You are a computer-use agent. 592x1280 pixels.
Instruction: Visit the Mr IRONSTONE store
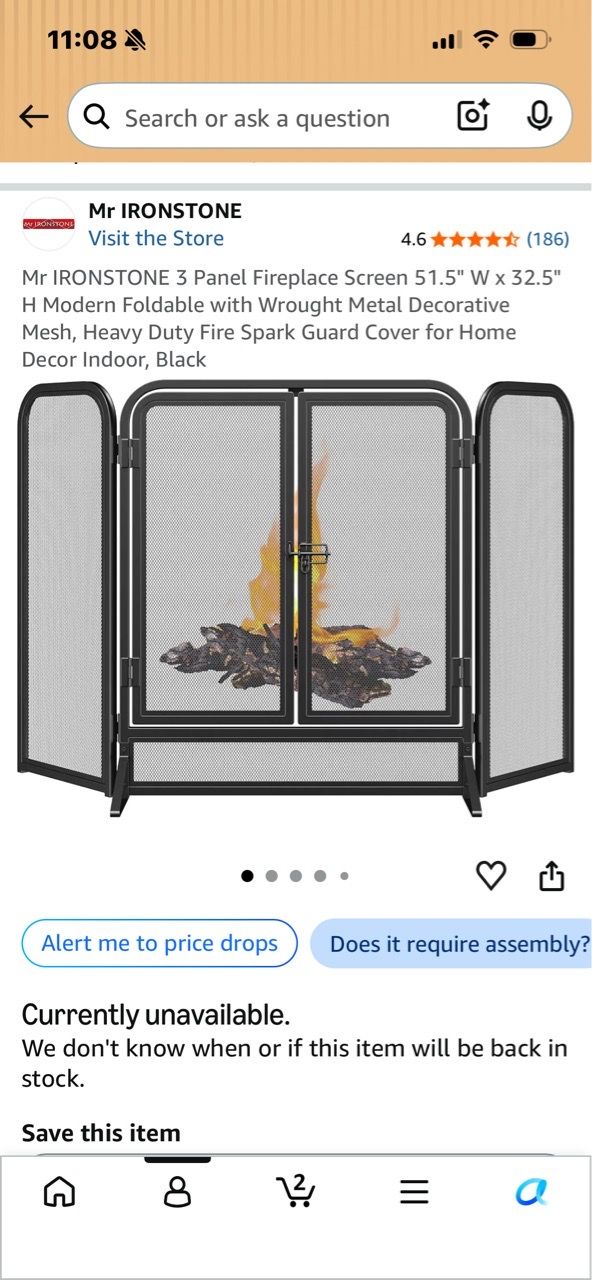point(156,238)
